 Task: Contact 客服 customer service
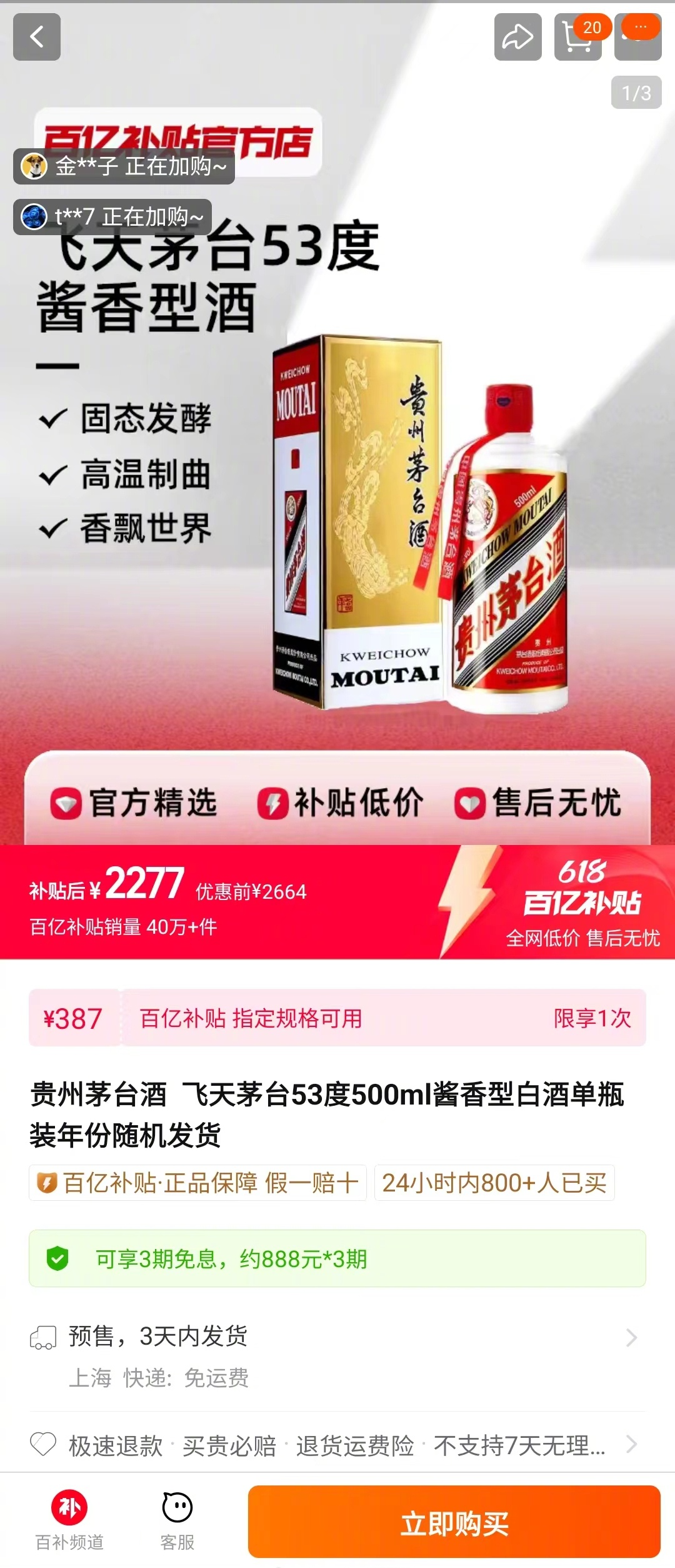177,1519
